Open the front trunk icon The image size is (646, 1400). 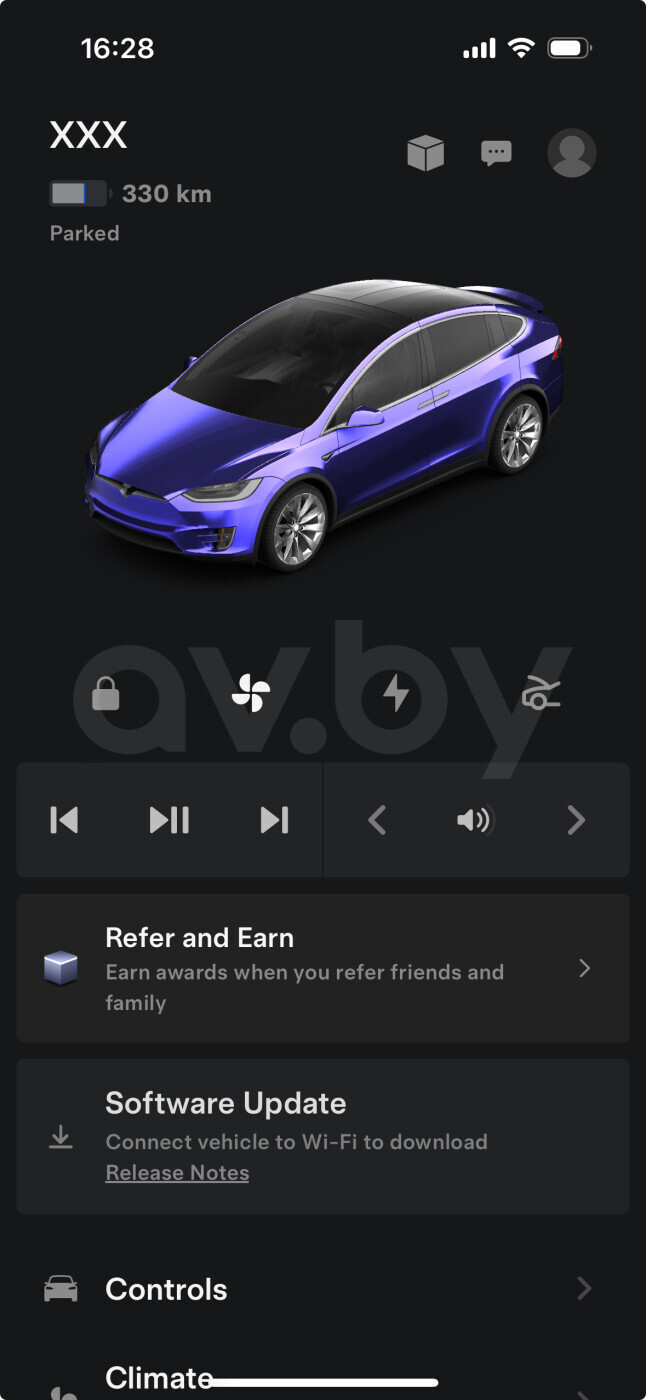(x=541, y=692)
